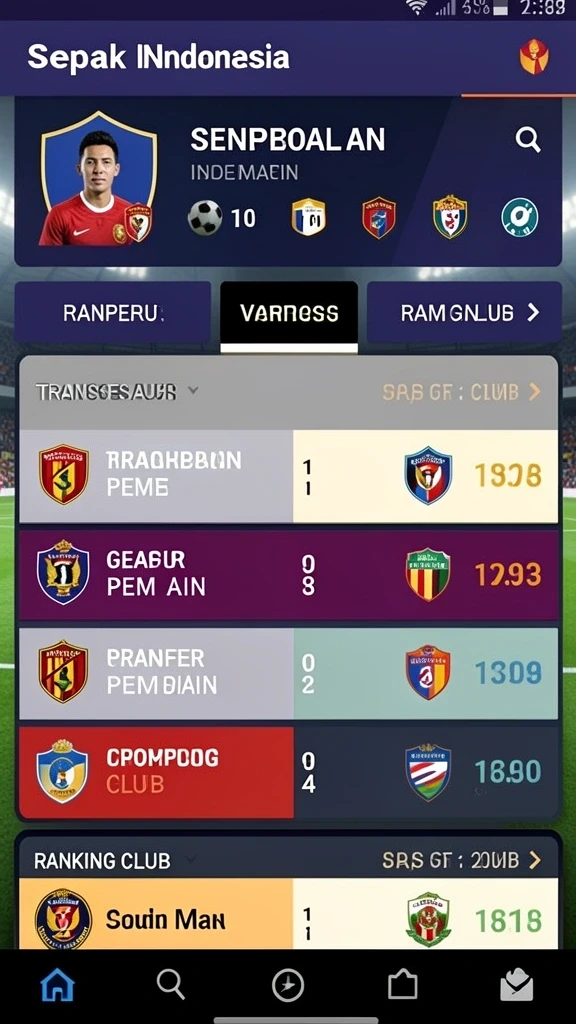Open the clock tab in bottom navigation

coord(288,985)
